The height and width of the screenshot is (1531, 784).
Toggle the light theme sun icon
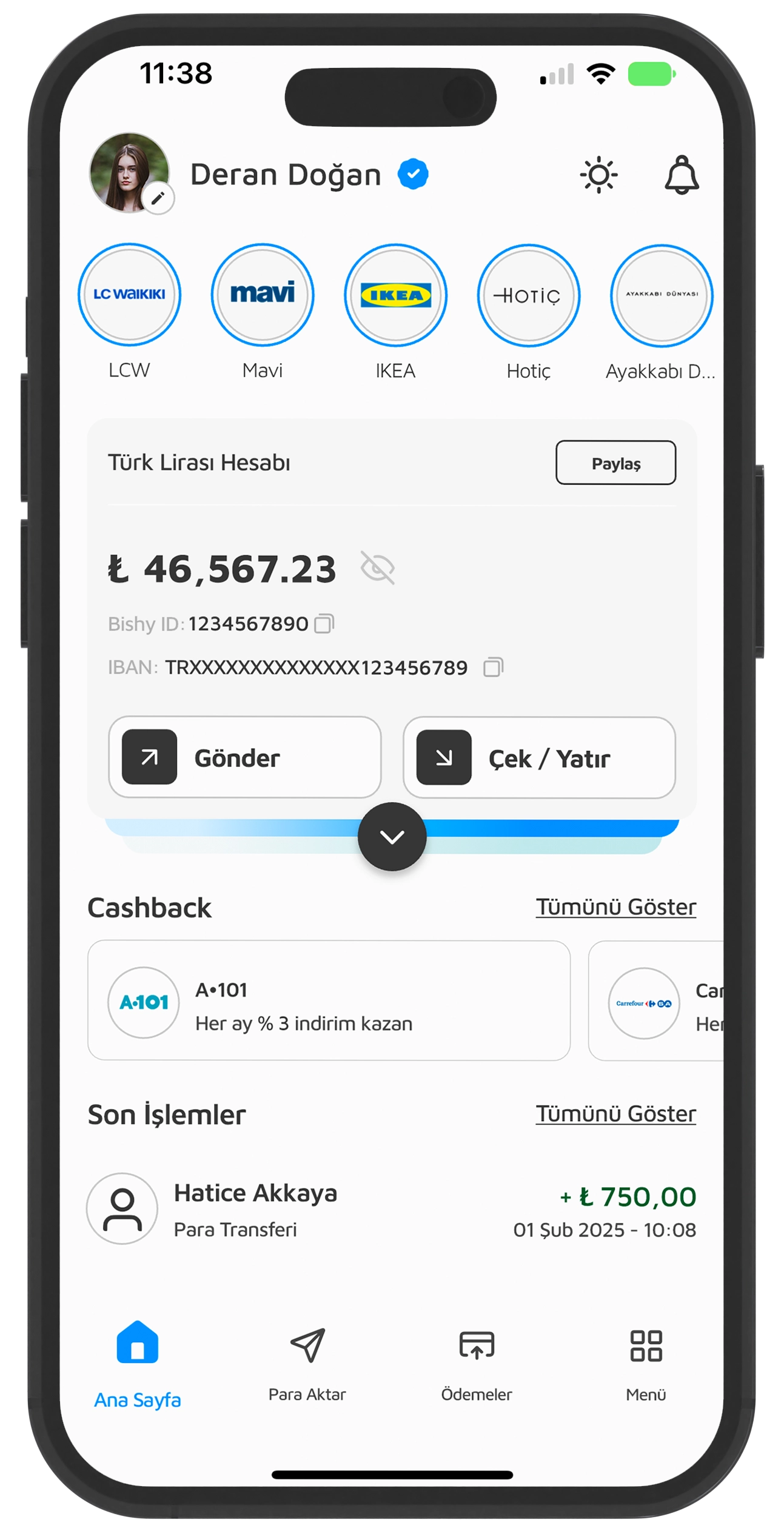[598, 175]
